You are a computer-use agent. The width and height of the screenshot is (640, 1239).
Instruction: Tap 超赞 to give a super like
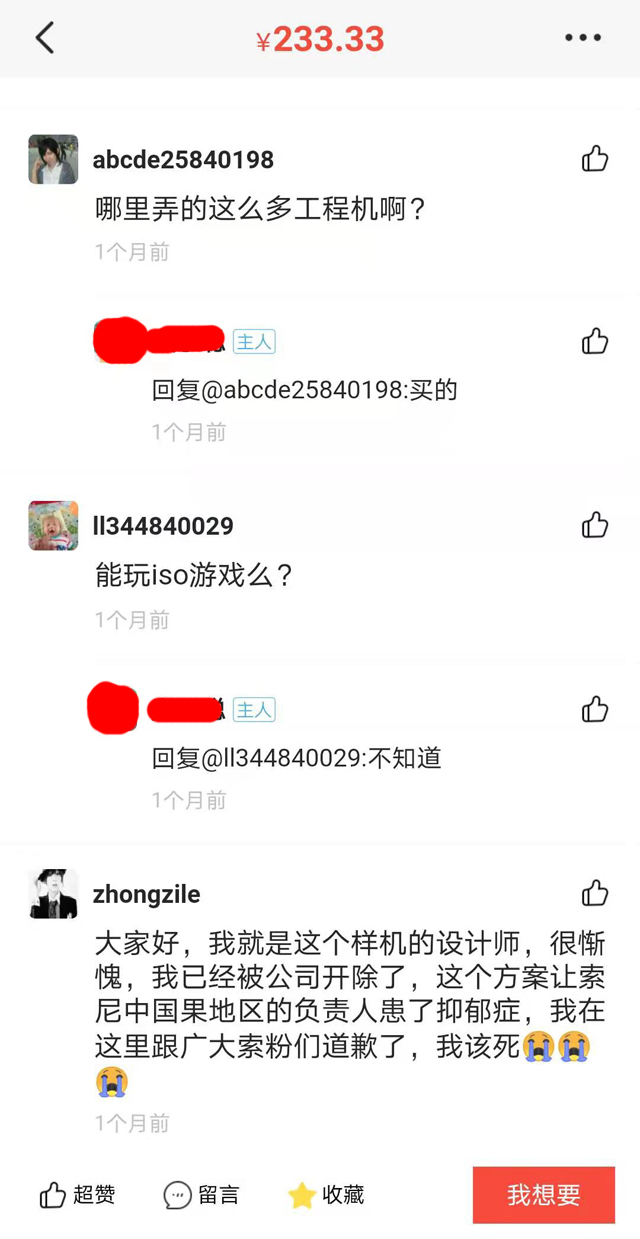point(77,1194)
